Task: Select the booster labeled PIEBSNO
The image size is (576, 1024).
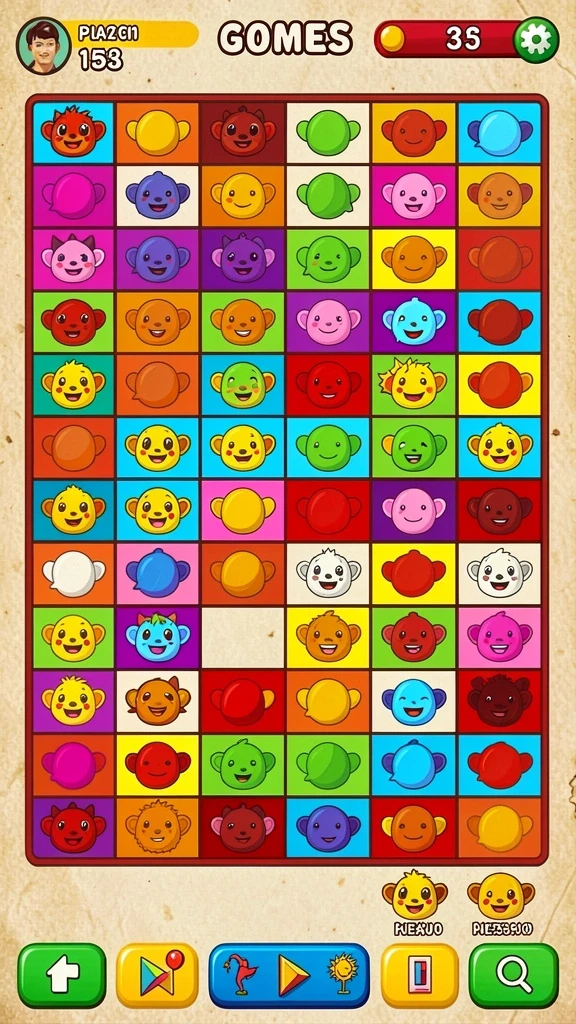Action: point(501,902)
